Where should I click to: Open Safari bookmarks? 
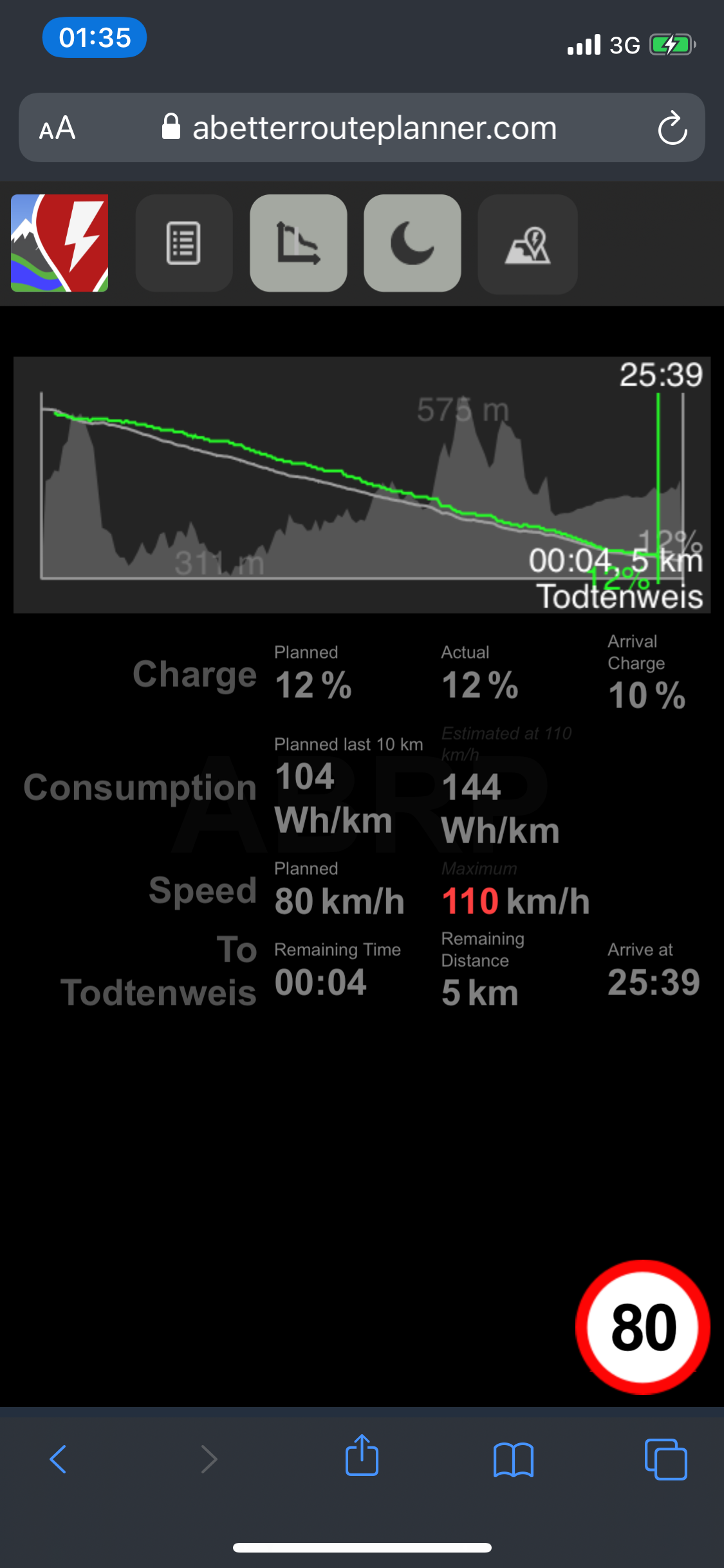(x=514, y=1459)
